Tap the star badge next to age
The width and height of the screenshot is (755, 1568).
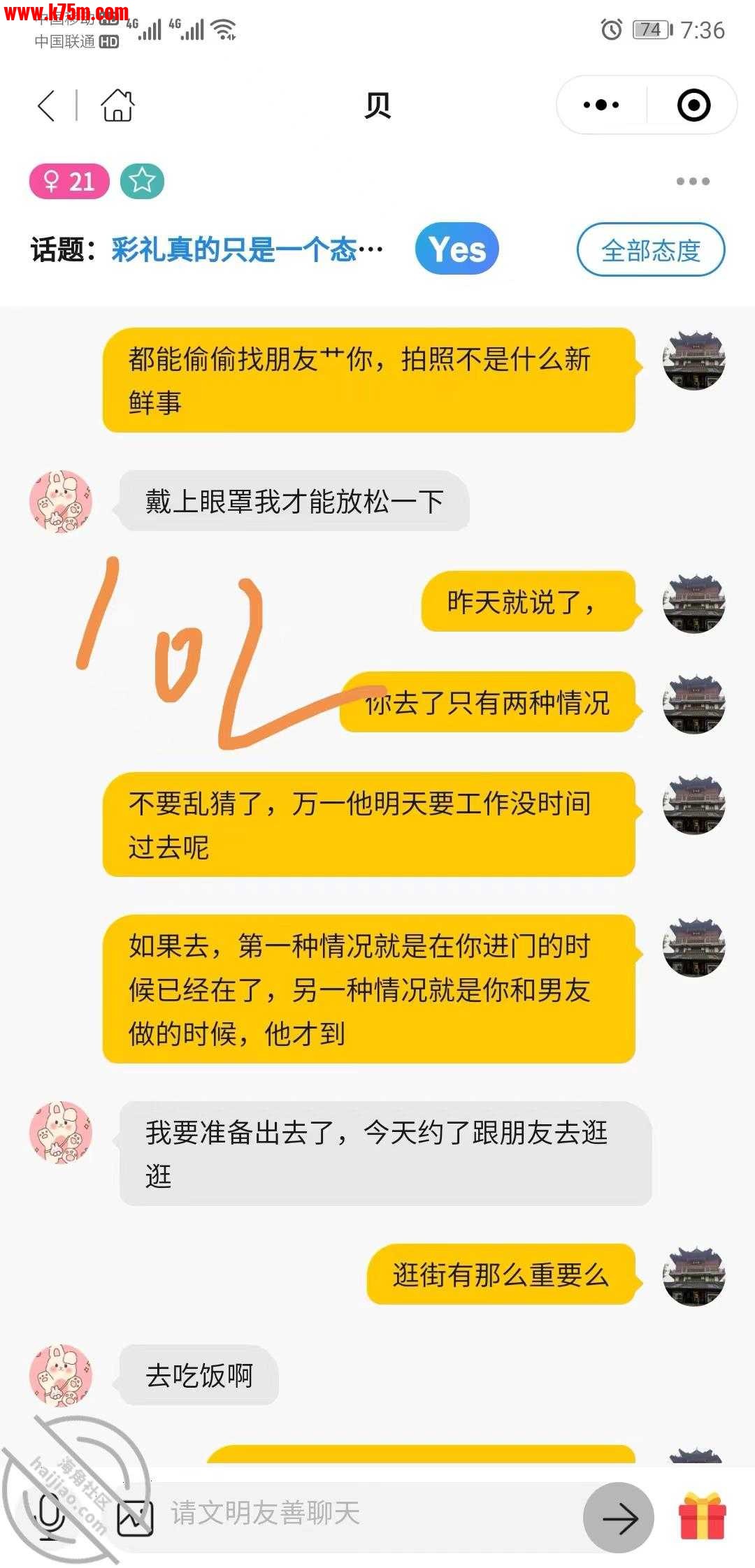(142, 182)
